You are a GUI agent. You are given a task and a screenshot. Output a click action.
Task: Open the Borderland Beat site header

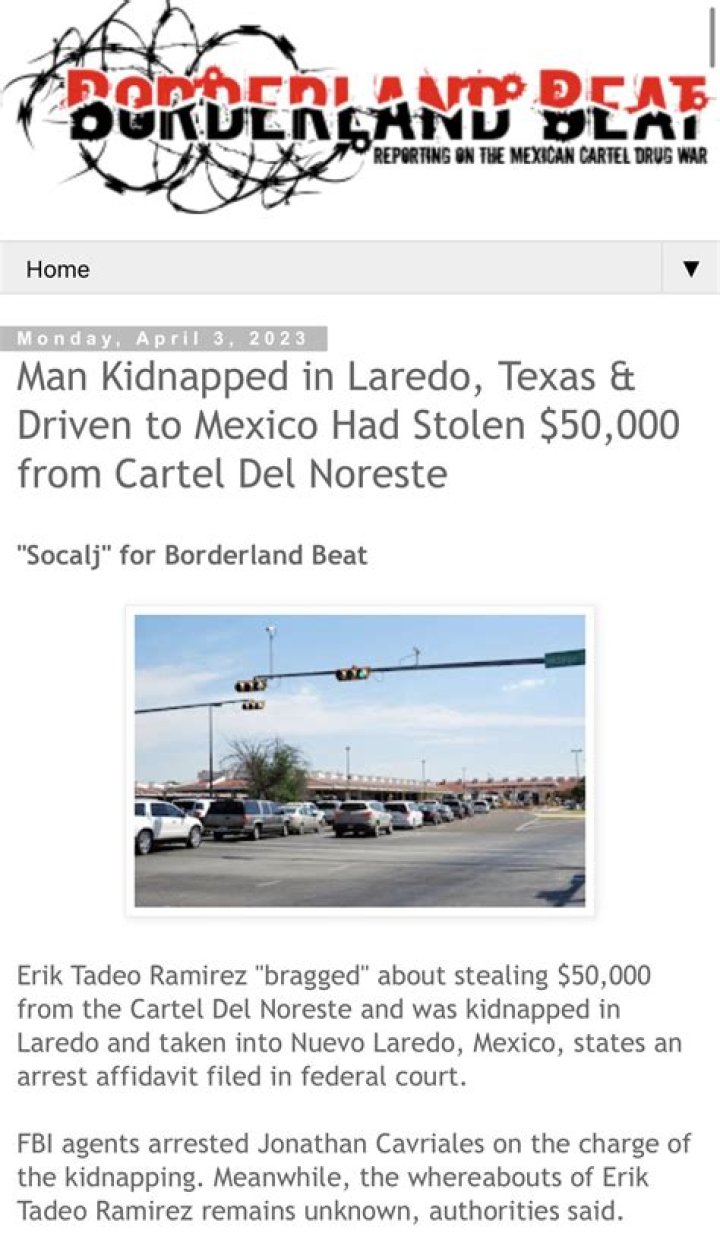(360, 108)
